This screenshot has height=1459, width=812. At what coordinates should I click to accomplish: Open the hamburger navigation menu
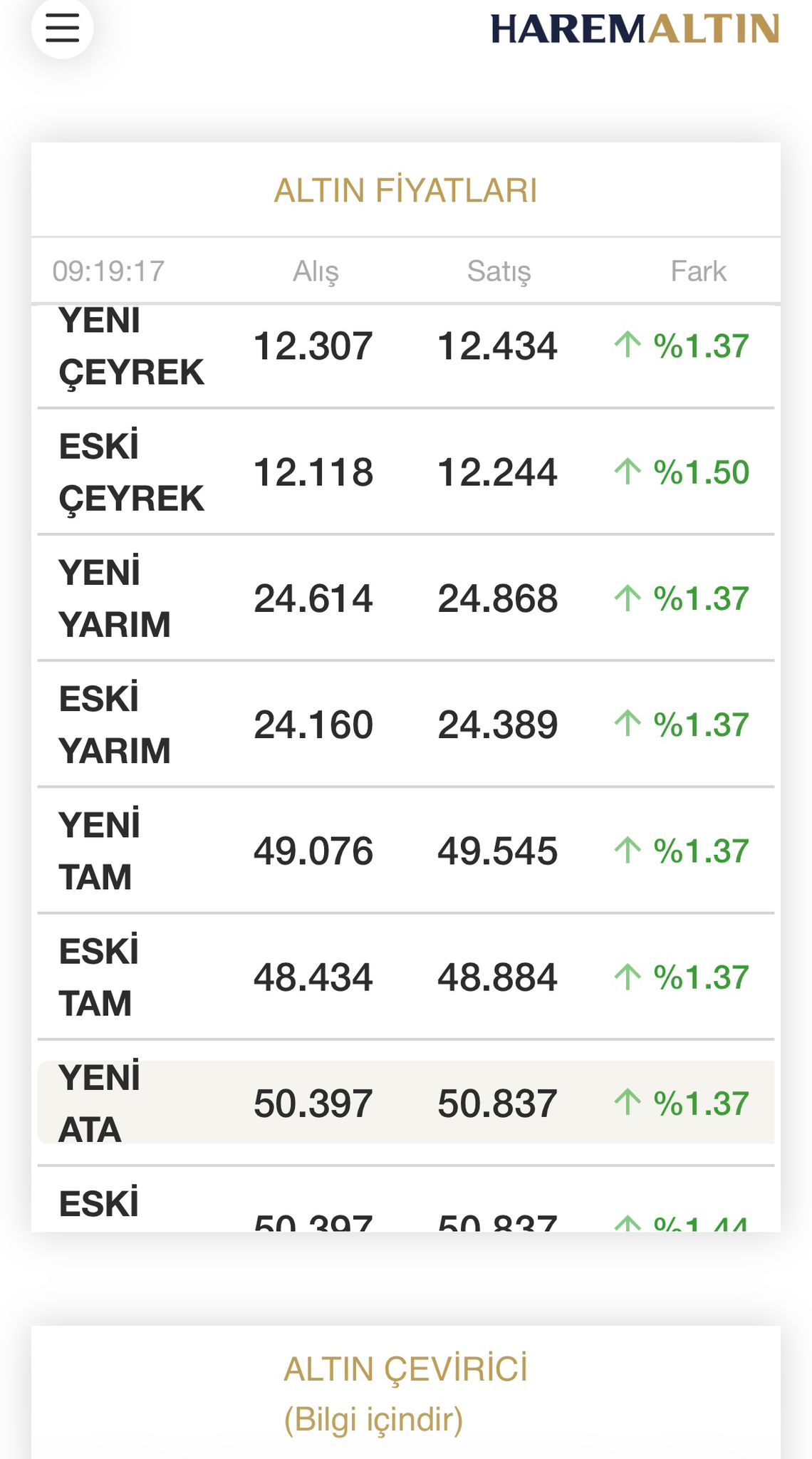coord(62,28)
